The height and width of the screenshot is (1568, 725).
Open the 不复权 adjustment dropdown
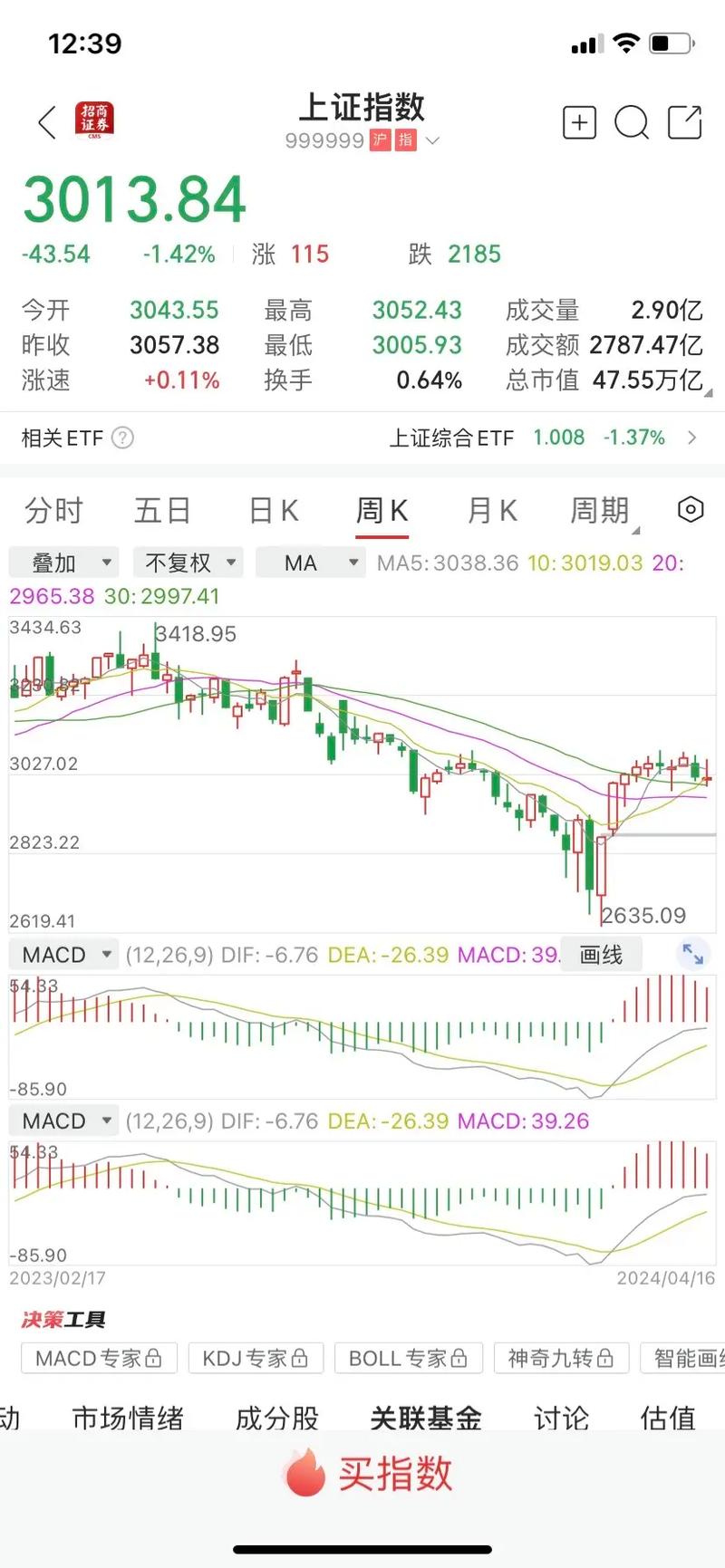(188, 563)
